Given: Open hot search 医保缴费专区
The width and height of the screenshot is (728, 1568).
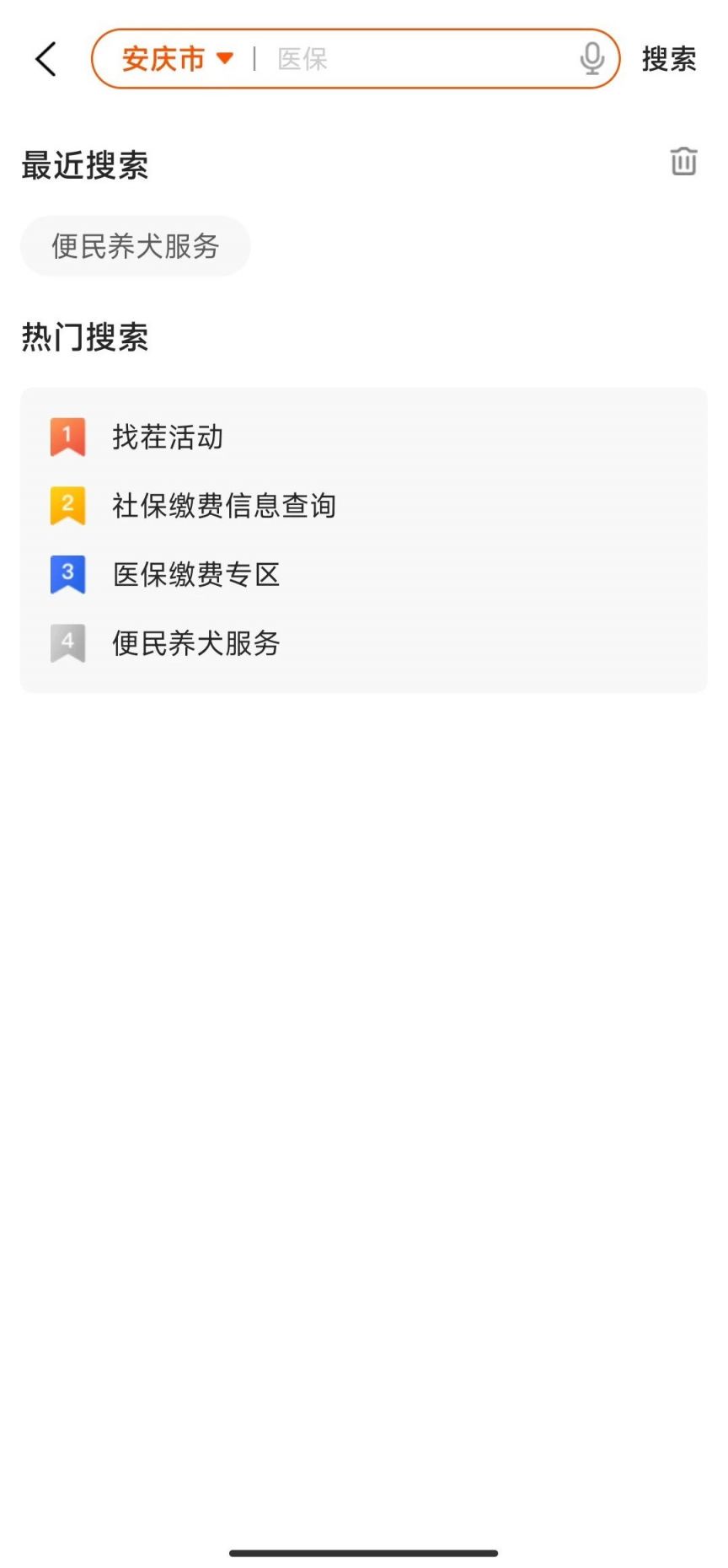Looking at the screenshot, I should (196, 575).
